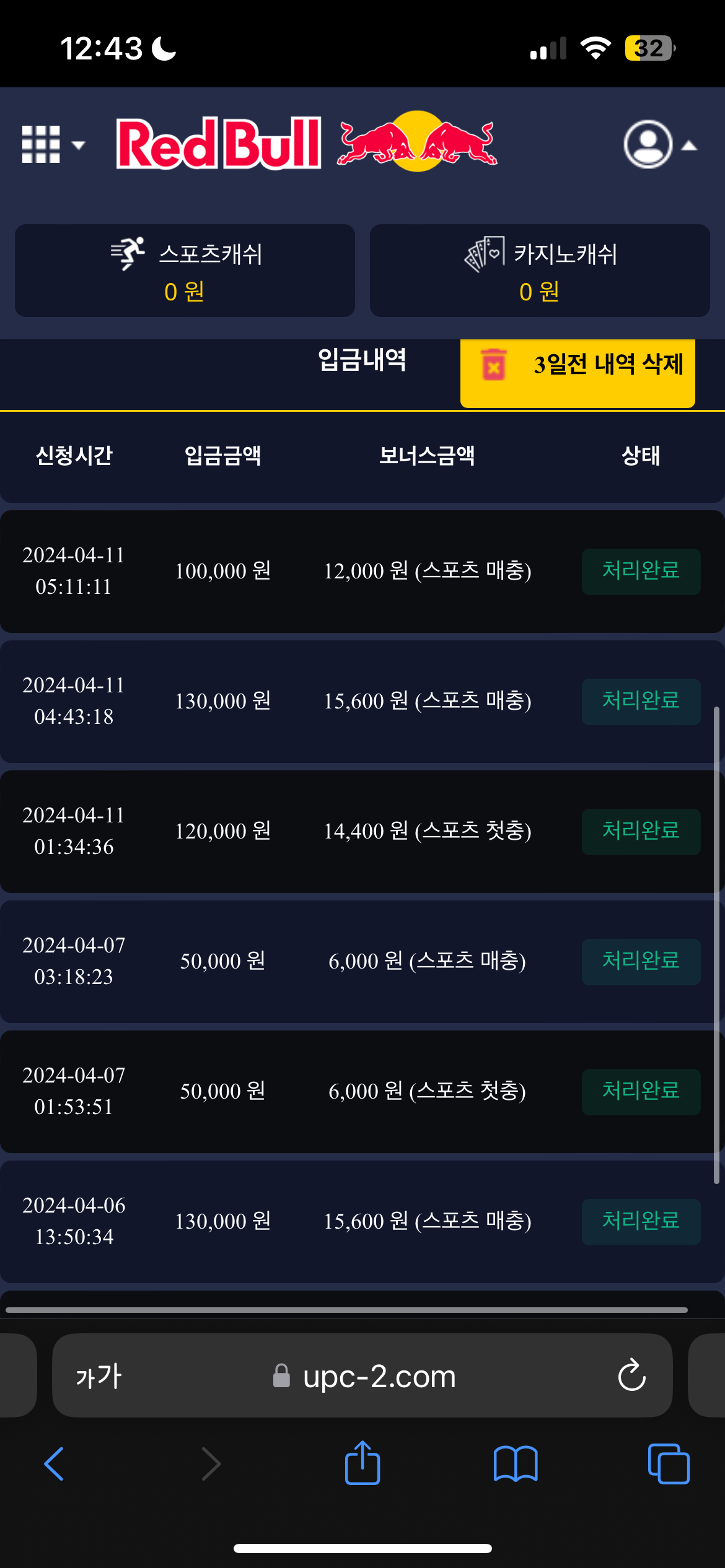This screenshot has width=725, height=1568.
Task: Open the 카지노캐쉬 balance card
Action: tap(539, 271)
